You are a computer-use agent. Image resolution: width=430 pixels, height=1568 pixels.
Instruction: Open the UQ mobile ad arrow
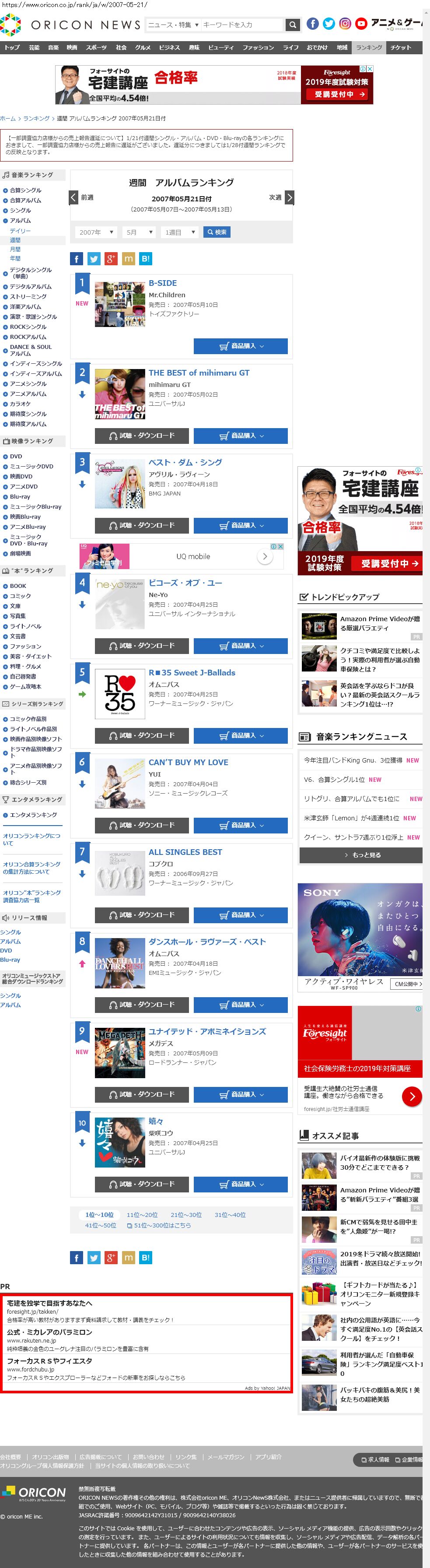coord(265,556)
